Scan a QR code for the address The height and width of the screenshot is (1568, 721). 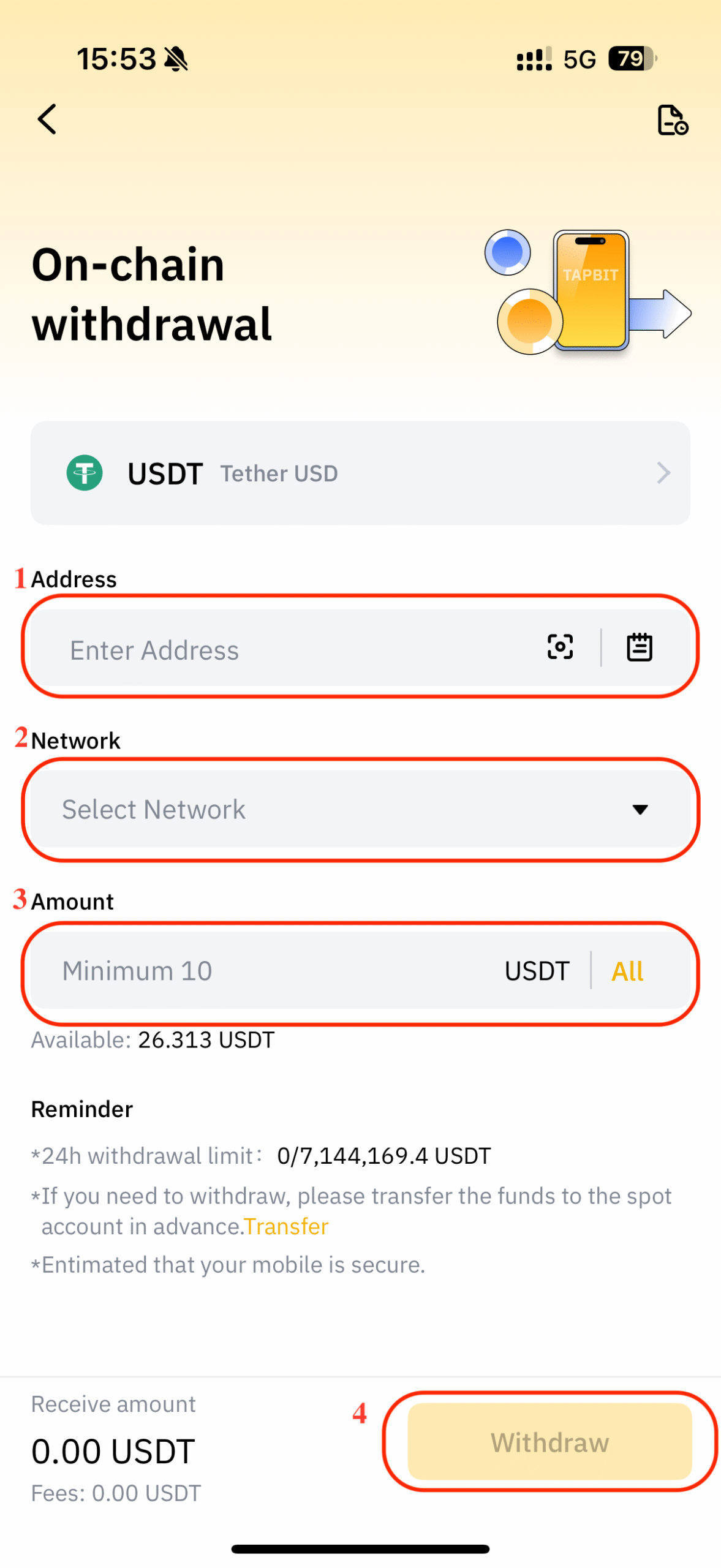(559, 647)
